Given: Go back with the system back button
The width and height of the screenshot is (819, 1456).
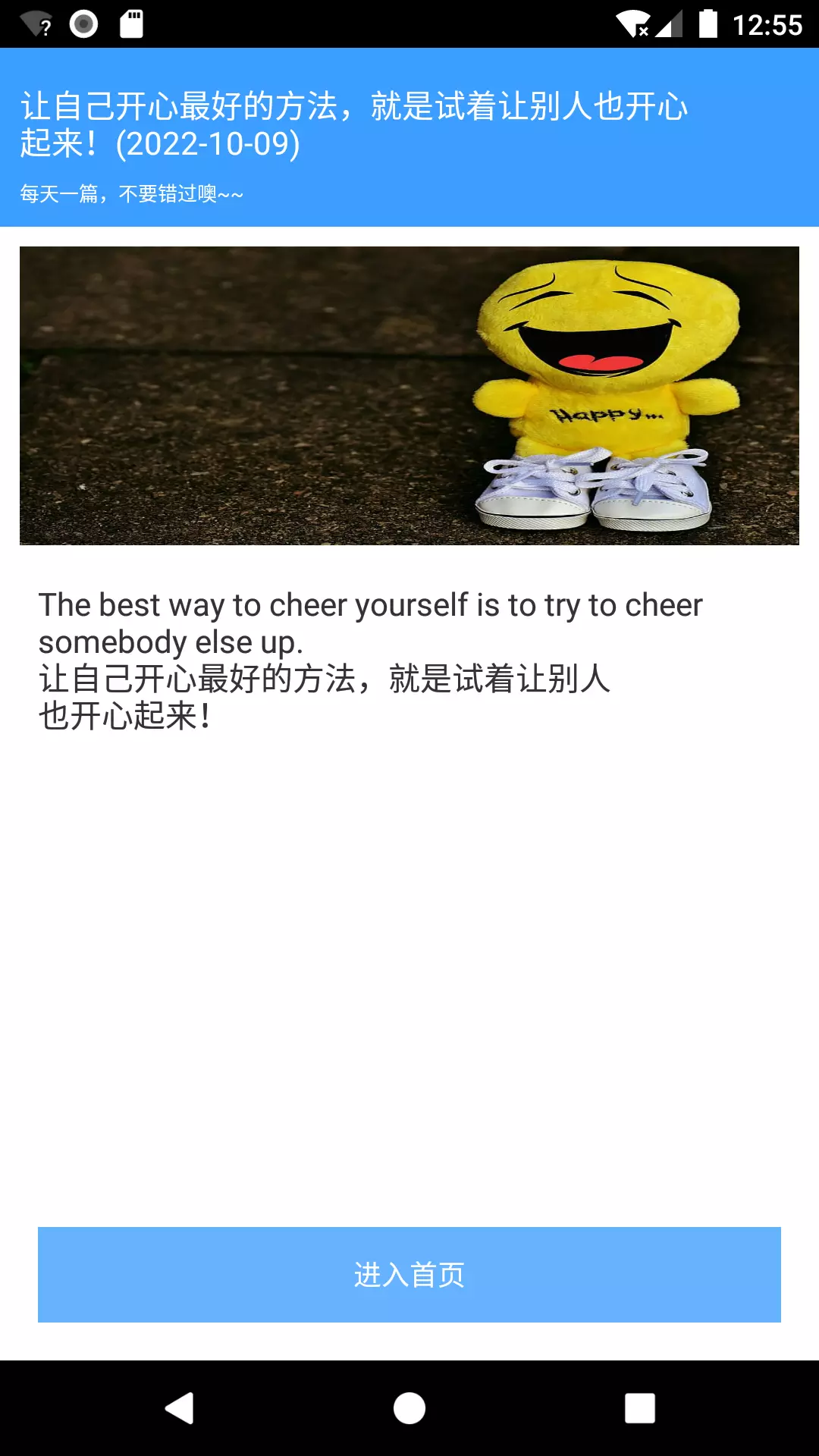Looking at the screenshot, I should point(180,1408).
